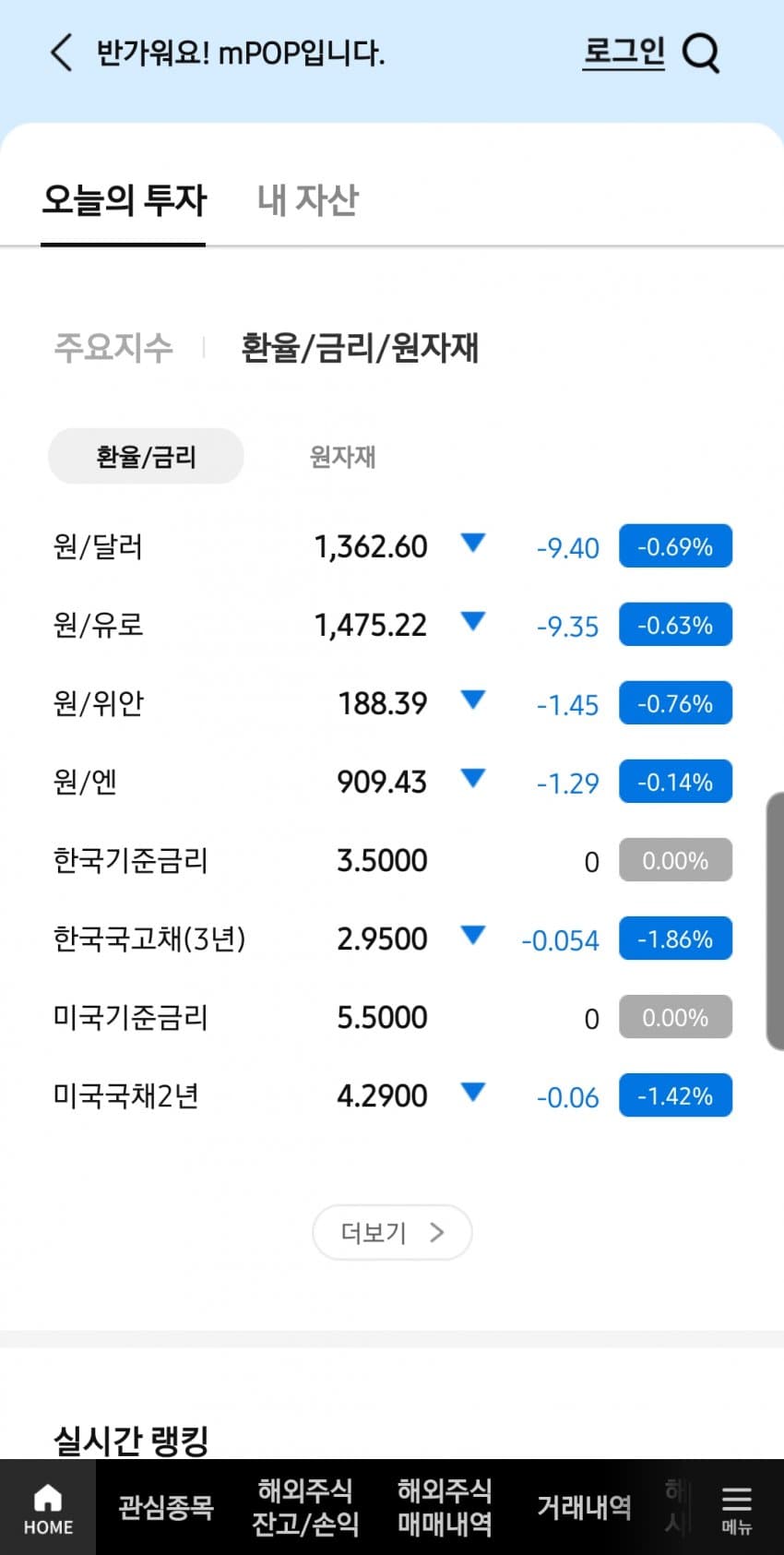
Task: Open 관심종목 in the bottom bar
Action: click(x=166, y=1507)
